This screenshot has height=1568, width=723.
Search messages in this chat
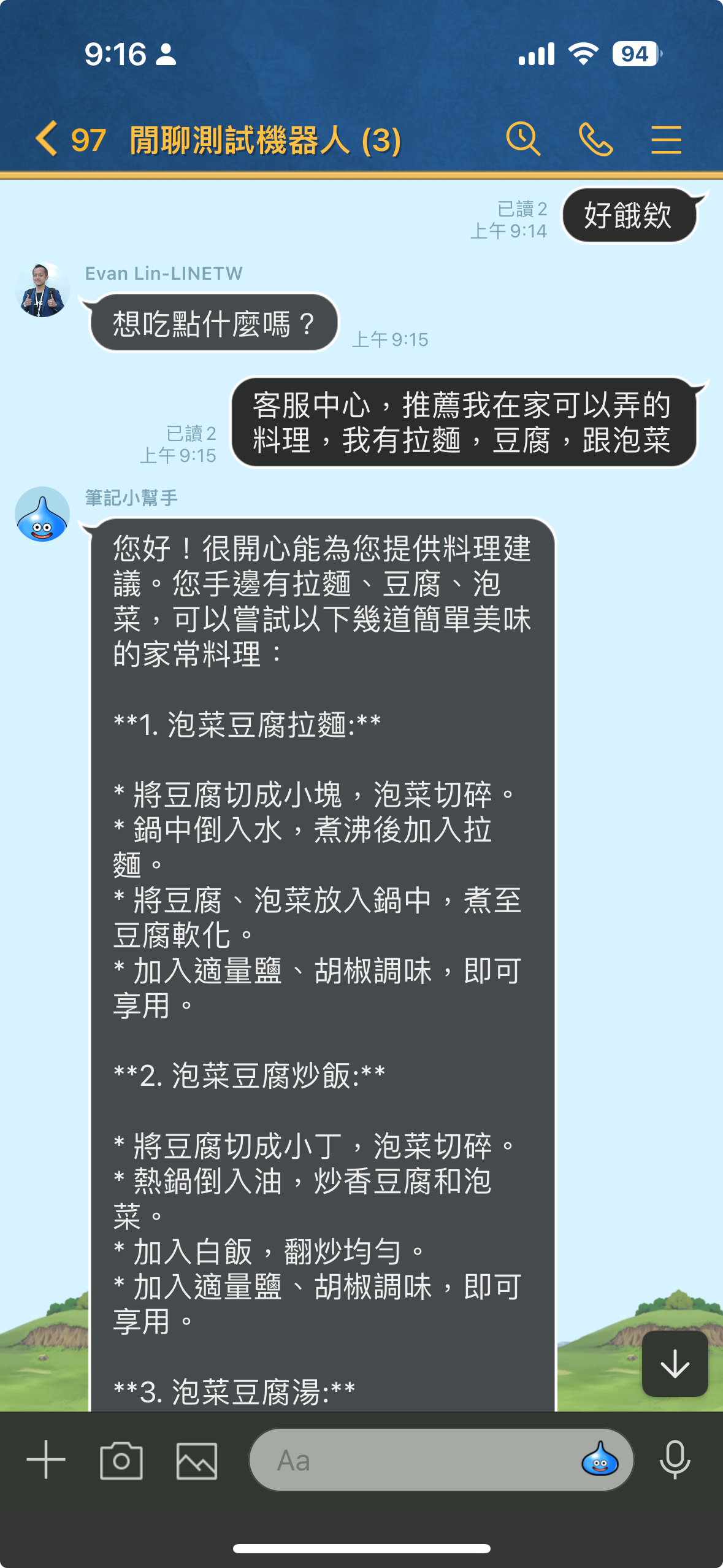click(523, 139)
